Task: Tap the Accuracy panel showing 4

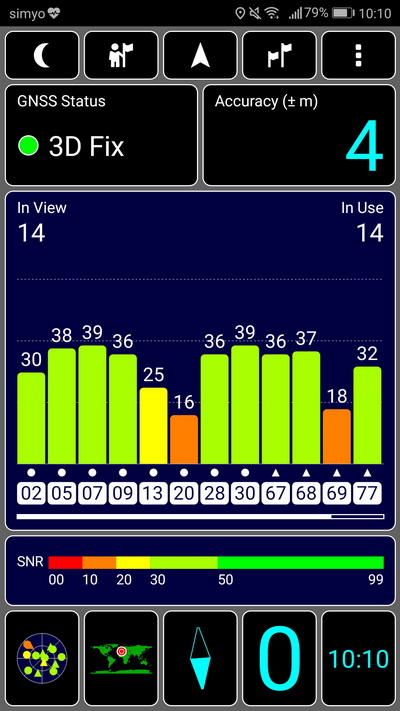Action: 299,135
